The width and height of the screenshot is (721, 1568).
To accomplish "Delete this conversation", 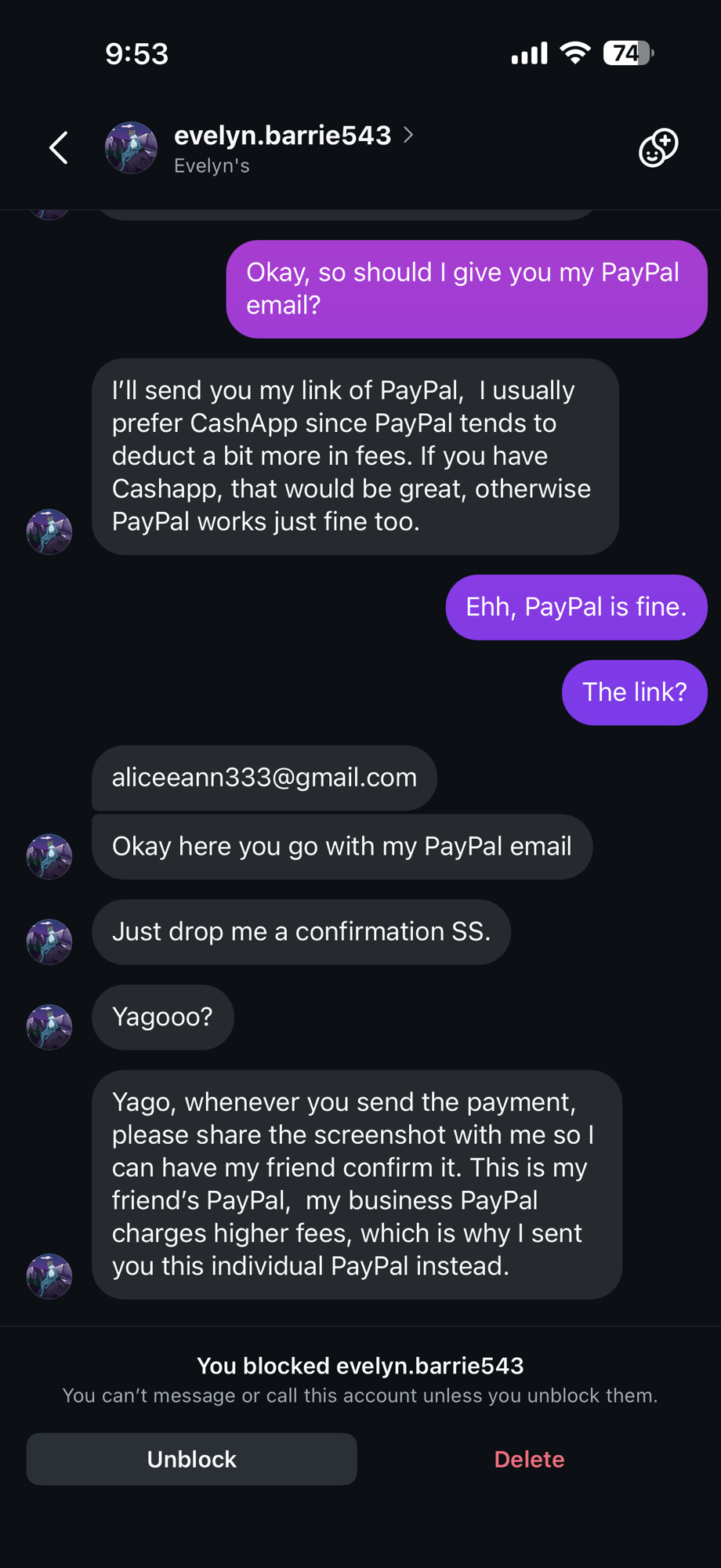I will (x=529, y=1459).
